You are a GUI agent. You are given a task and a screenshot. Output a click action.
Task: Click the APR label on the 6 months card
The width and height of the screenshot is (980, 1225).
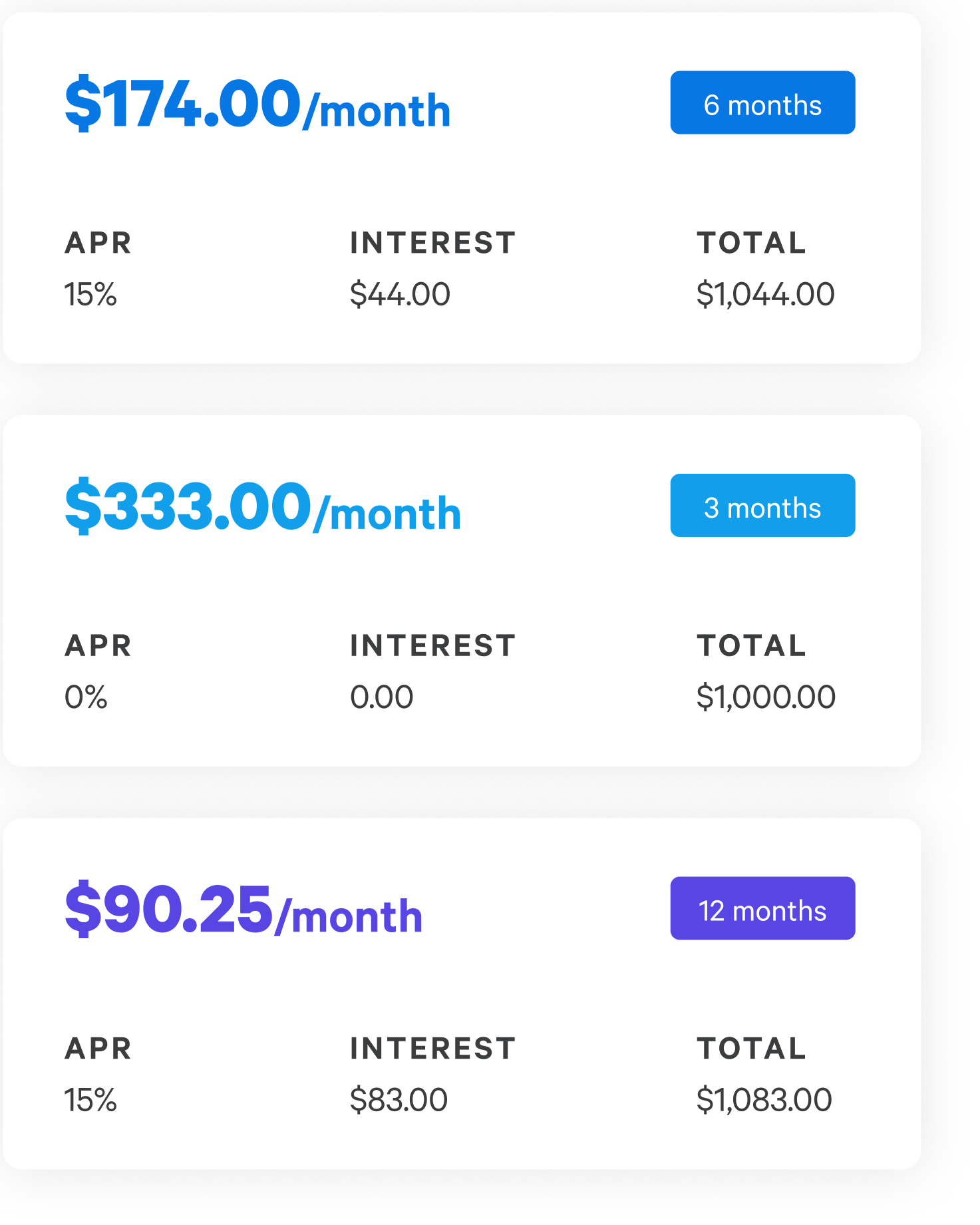(x=97, y=242)
